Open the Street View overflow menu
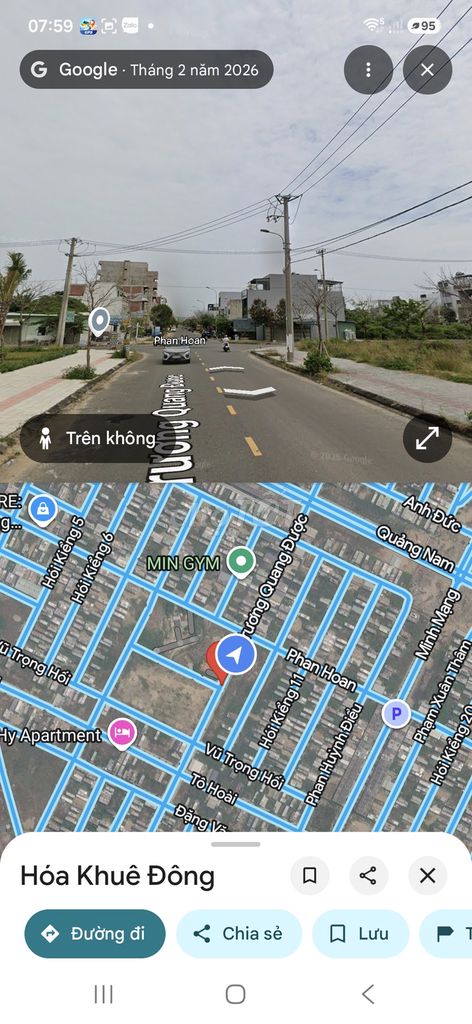 click(x=368, y=70)
